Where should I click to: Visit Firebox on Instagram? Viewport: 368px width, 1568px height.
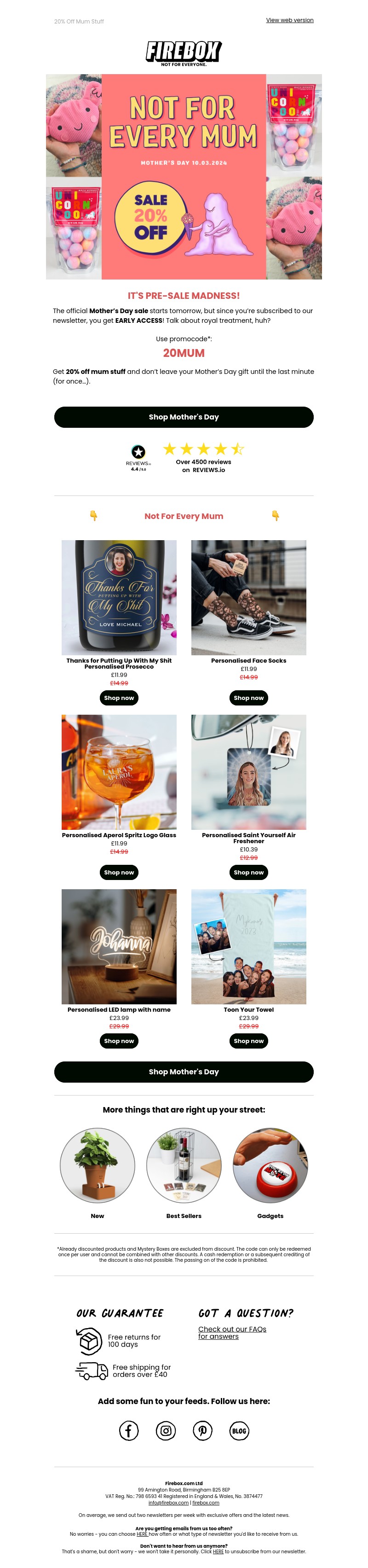pos(166,1430)
